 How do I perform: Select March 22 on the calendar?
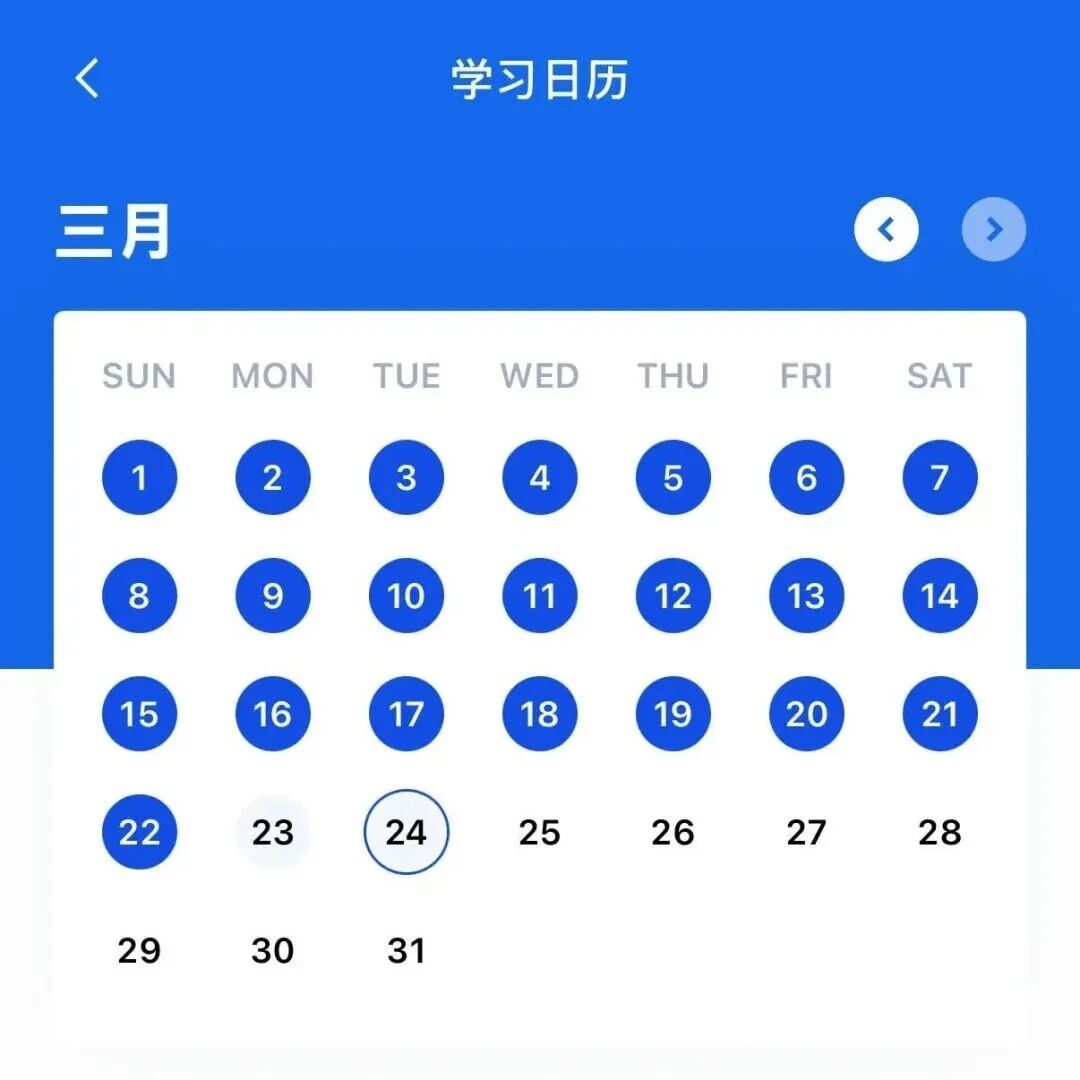139,832
